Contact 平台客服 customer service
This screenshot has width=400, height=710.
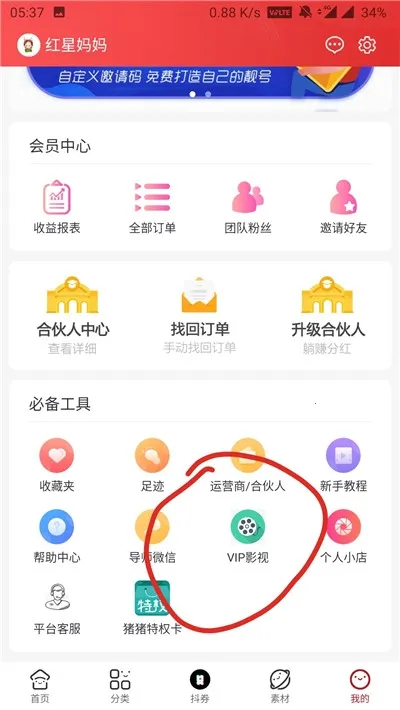pos(57,608)
